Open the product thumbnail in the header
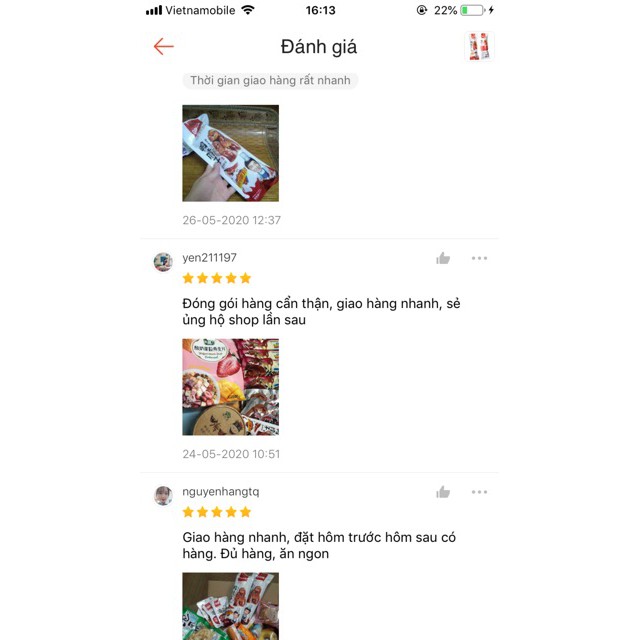Screen dimensions: 640x640 (x=480, y=47)
